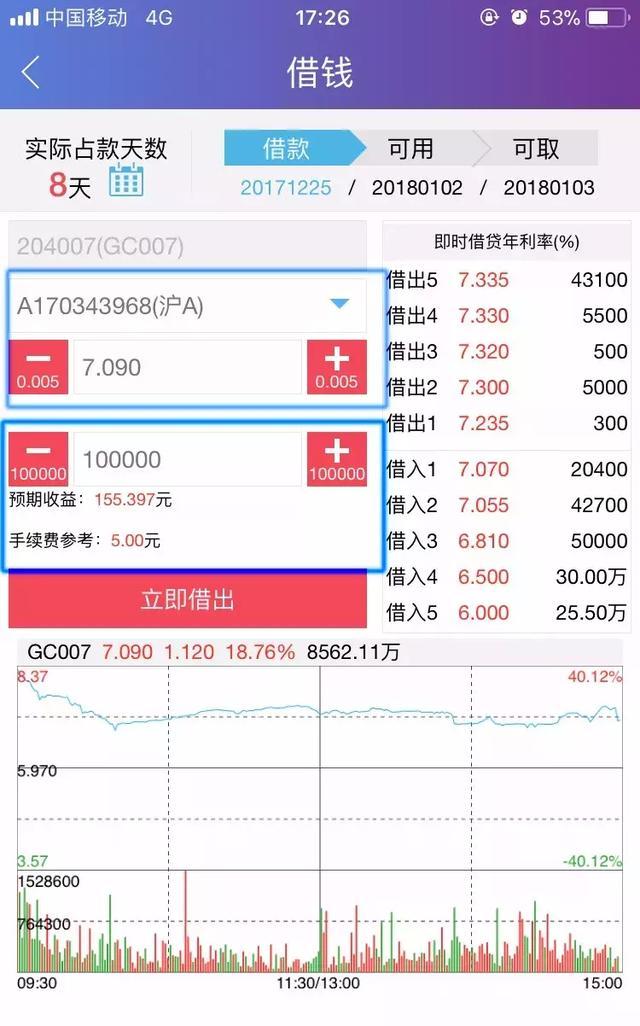The width and height of the screenshot is (640, 1026).
Task: Go back using the top-left arrow
Action: 31,72
